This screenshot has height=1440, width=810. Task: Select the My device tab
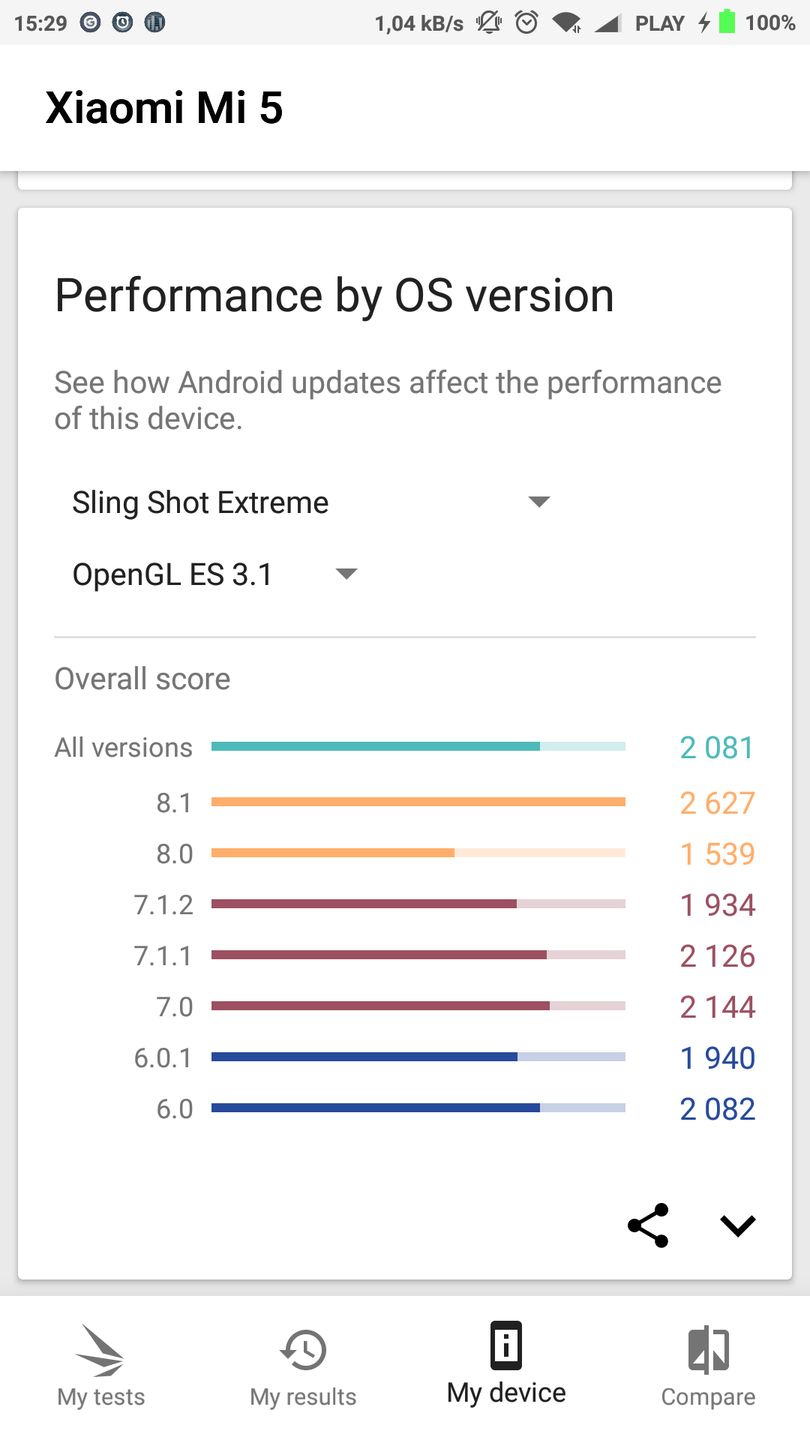[506, 1365]
